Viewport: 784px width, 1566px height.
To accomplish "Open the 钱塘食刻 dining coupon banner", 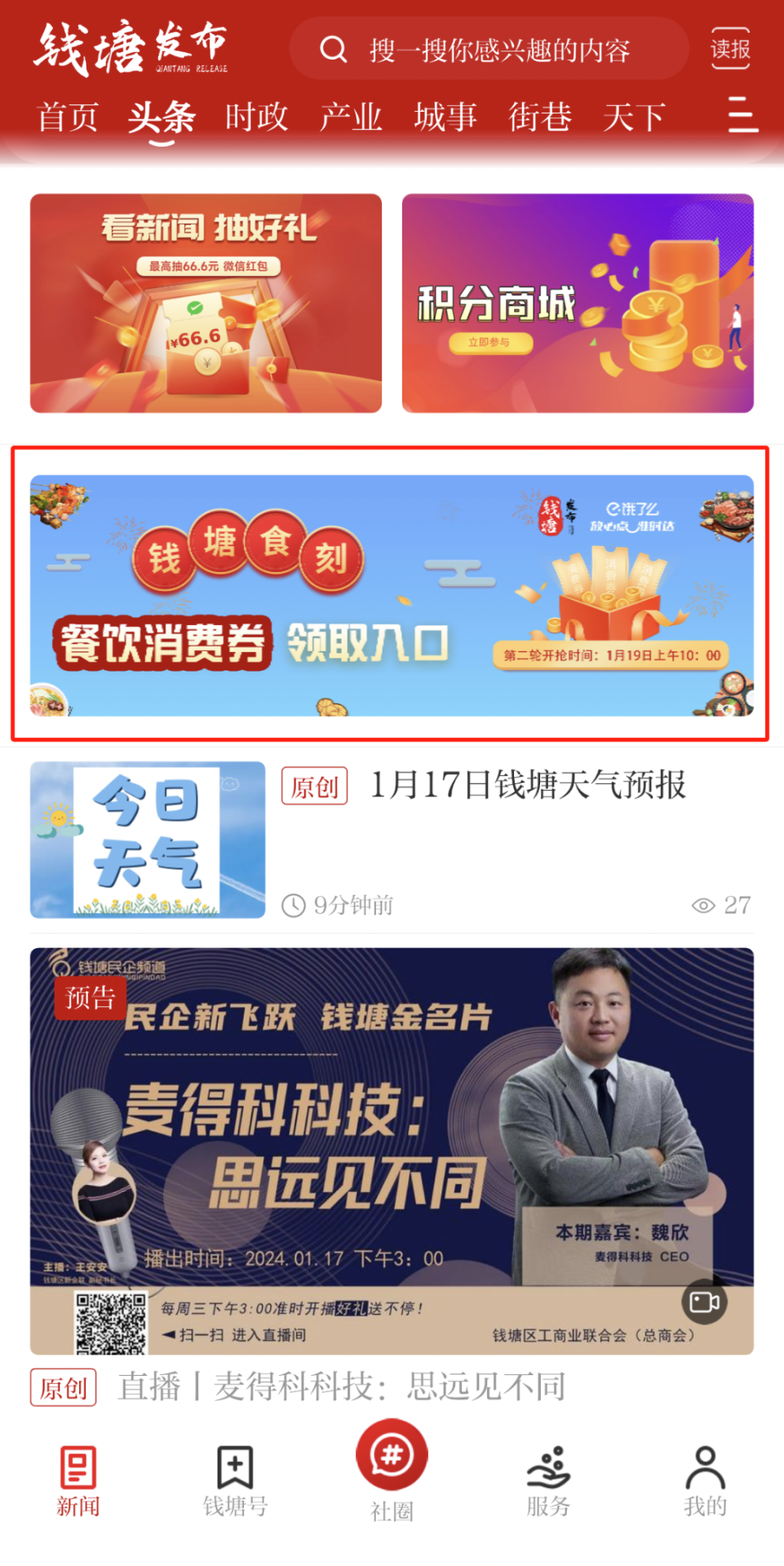I will click(x=392, y=595).
